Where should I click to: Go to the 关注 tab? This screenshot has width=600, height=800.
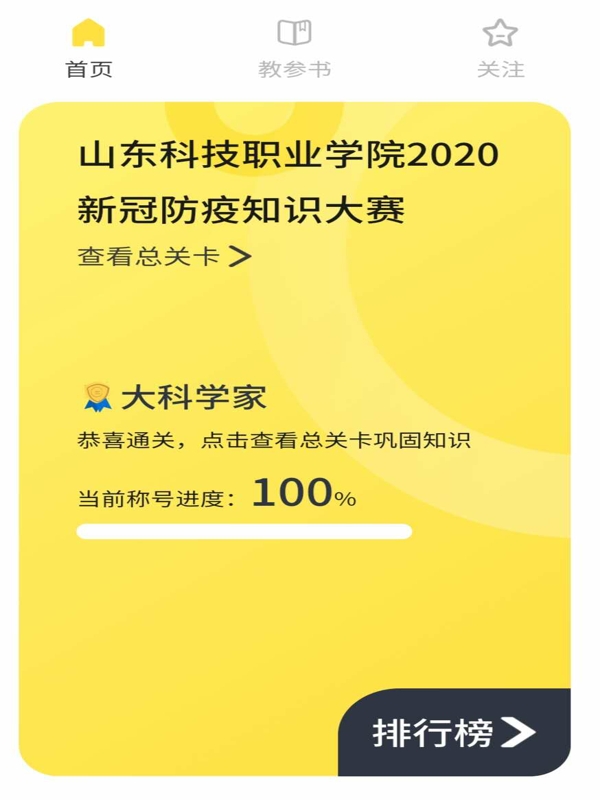(x=500, y=48)
